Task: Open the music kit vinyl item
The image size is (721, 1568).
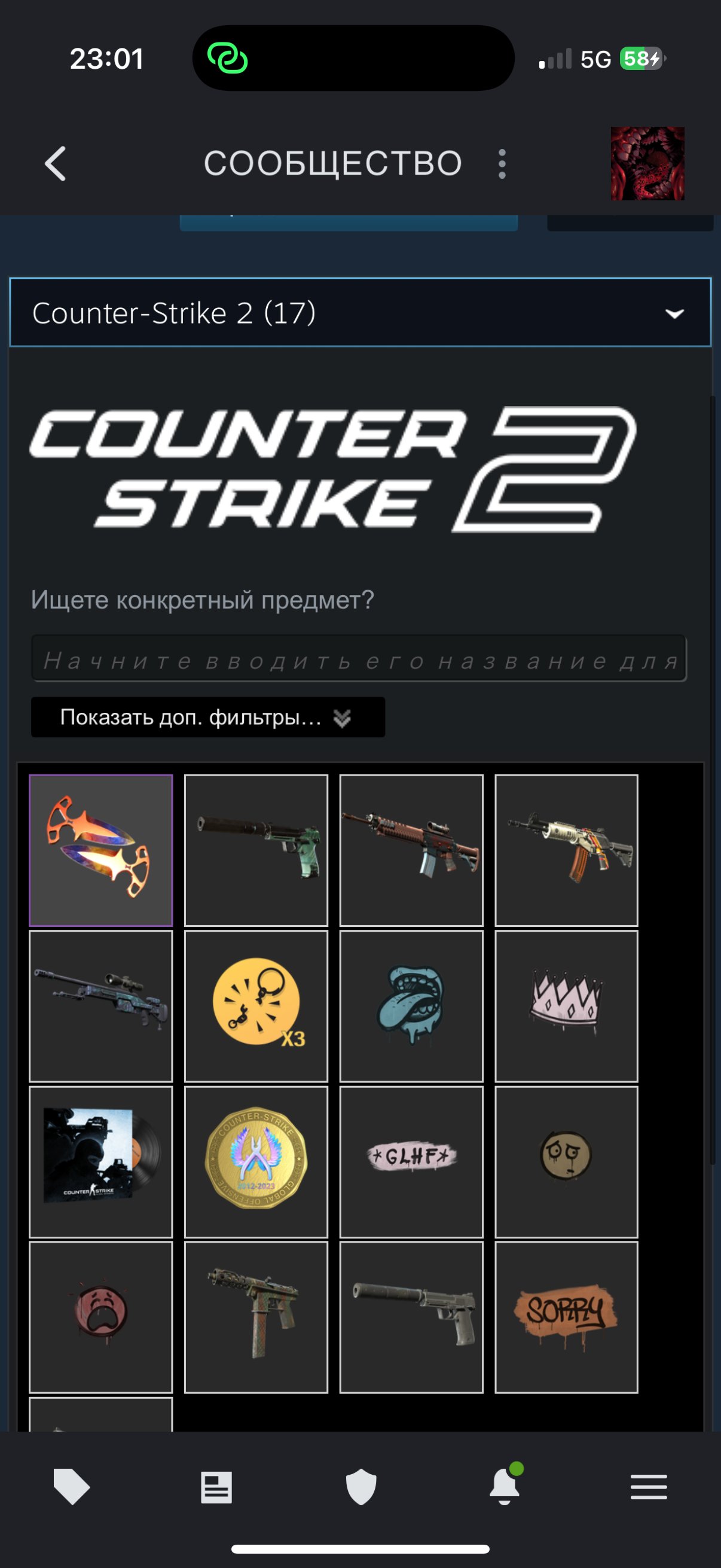Action: (101, 1162)
